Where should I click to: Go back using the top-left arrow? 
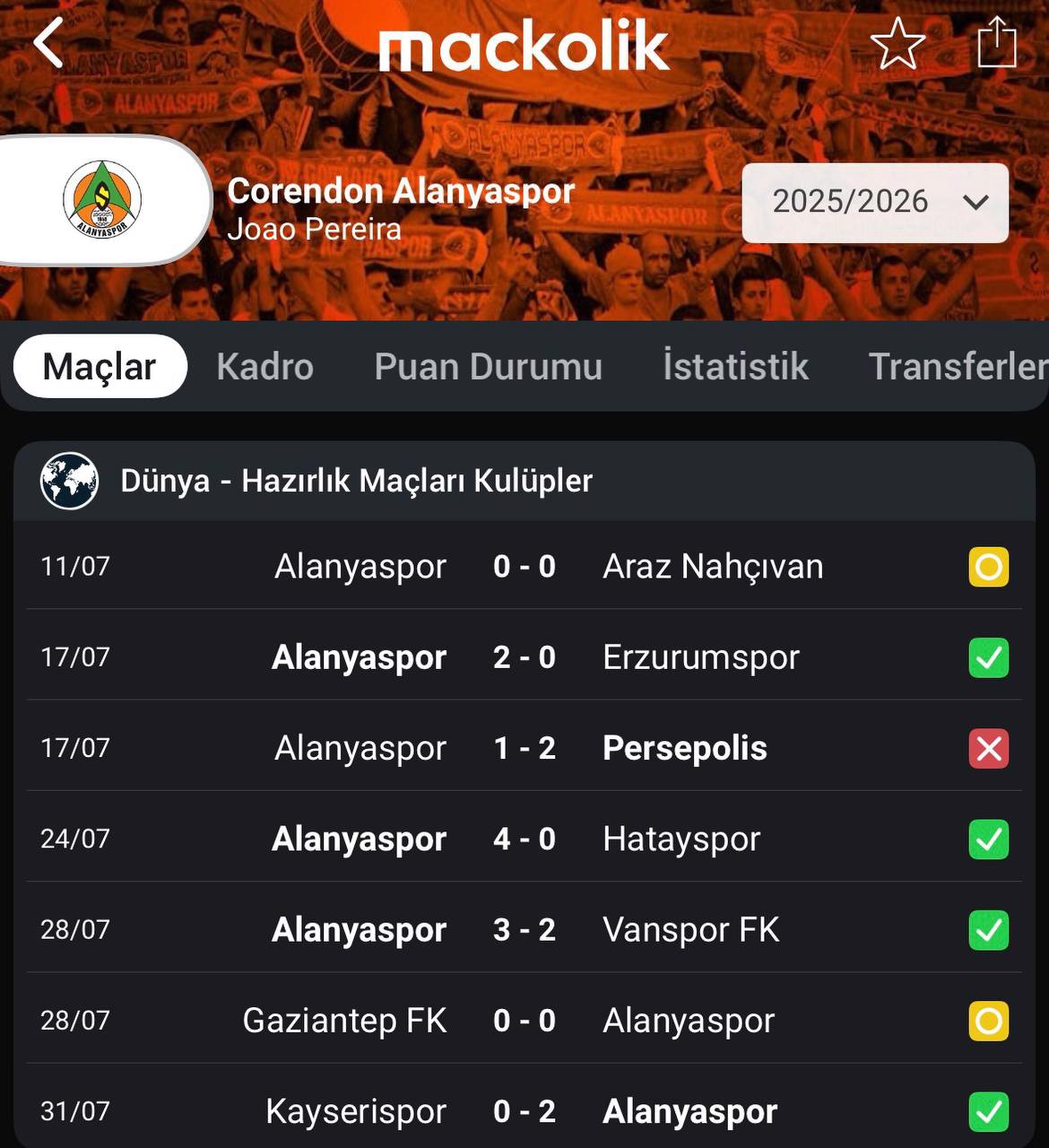click(48, 42)
